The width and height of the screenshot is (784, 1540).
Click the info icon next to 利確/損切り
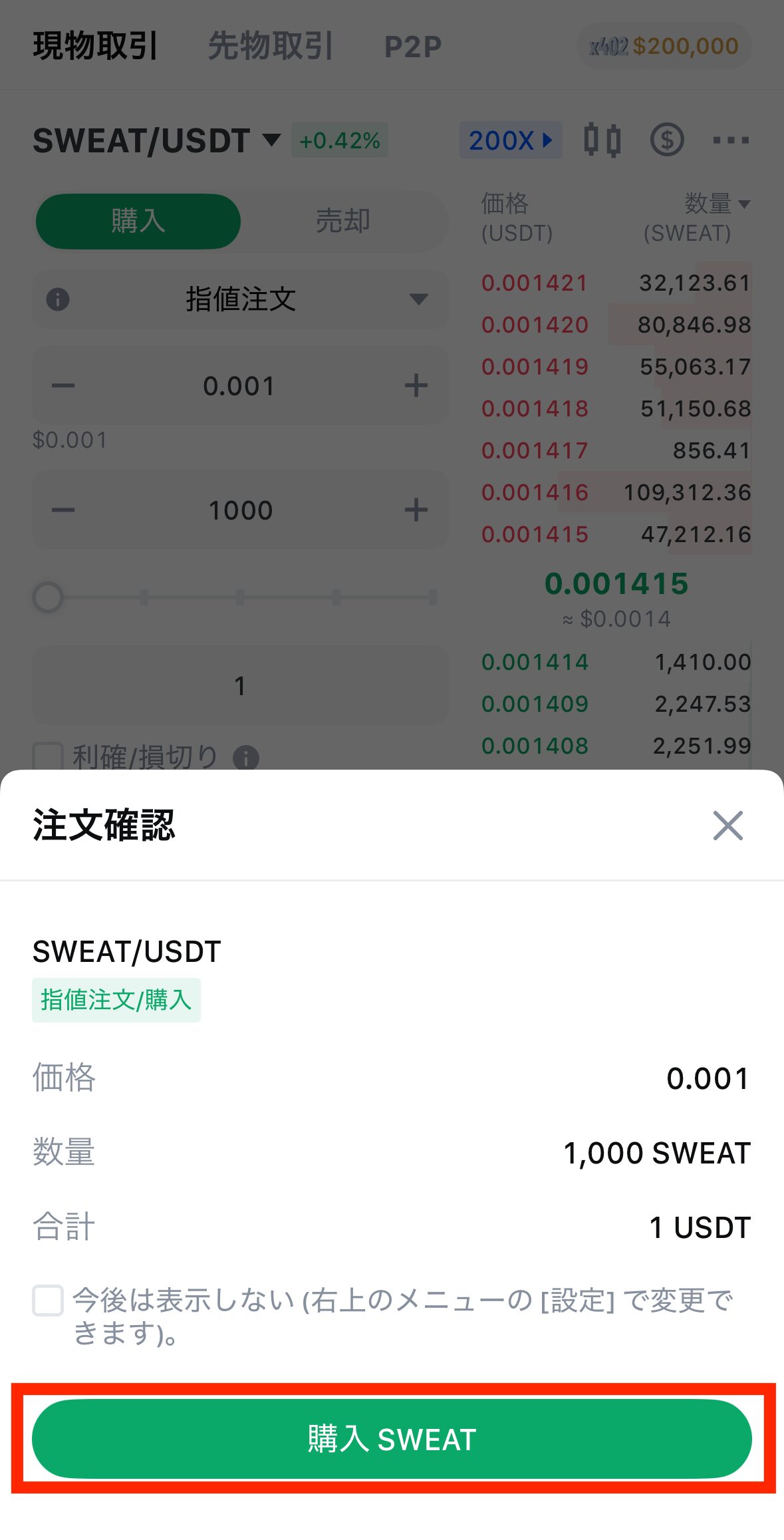[246, 757]
